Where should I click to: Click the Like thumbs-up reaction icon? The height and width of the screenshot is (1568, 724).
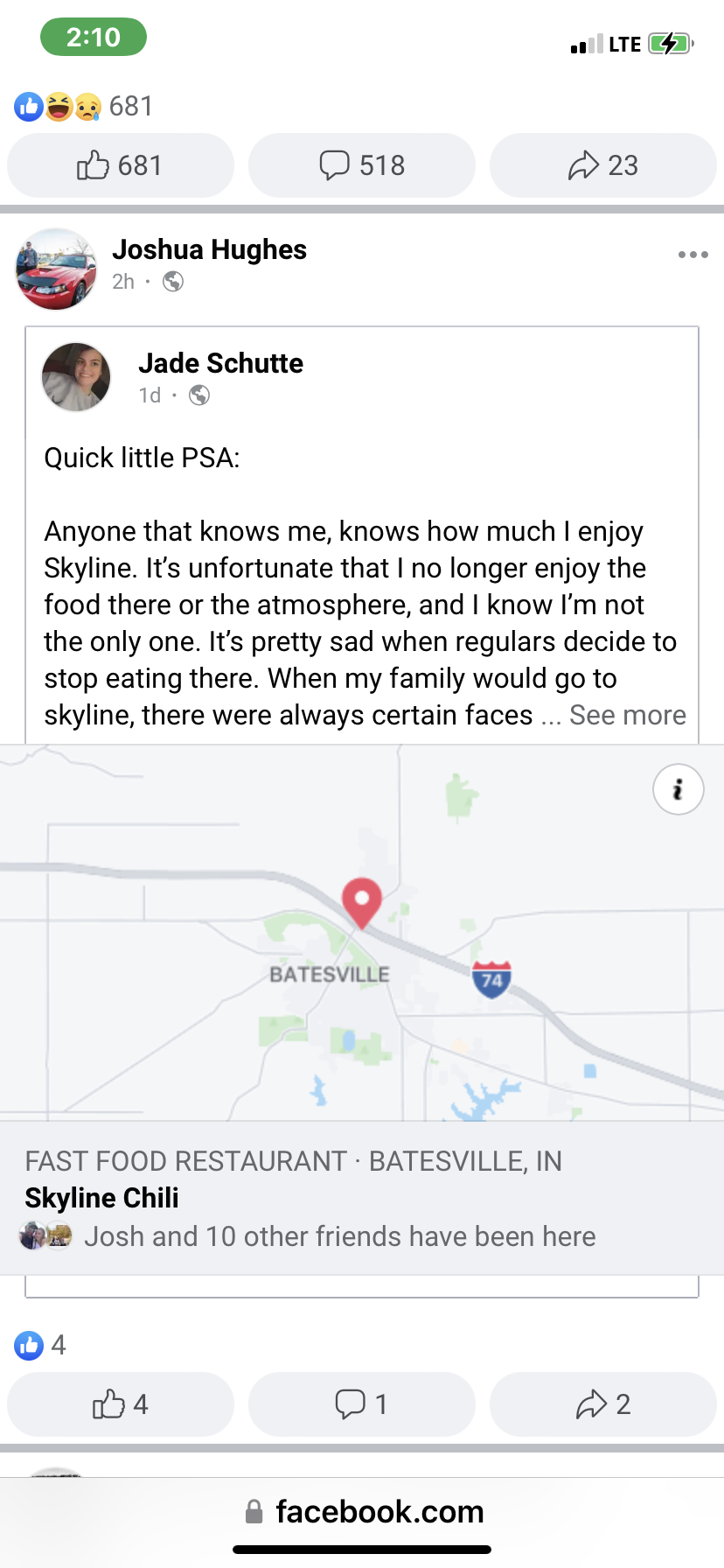pyautogui.click(x=27, y=106)
